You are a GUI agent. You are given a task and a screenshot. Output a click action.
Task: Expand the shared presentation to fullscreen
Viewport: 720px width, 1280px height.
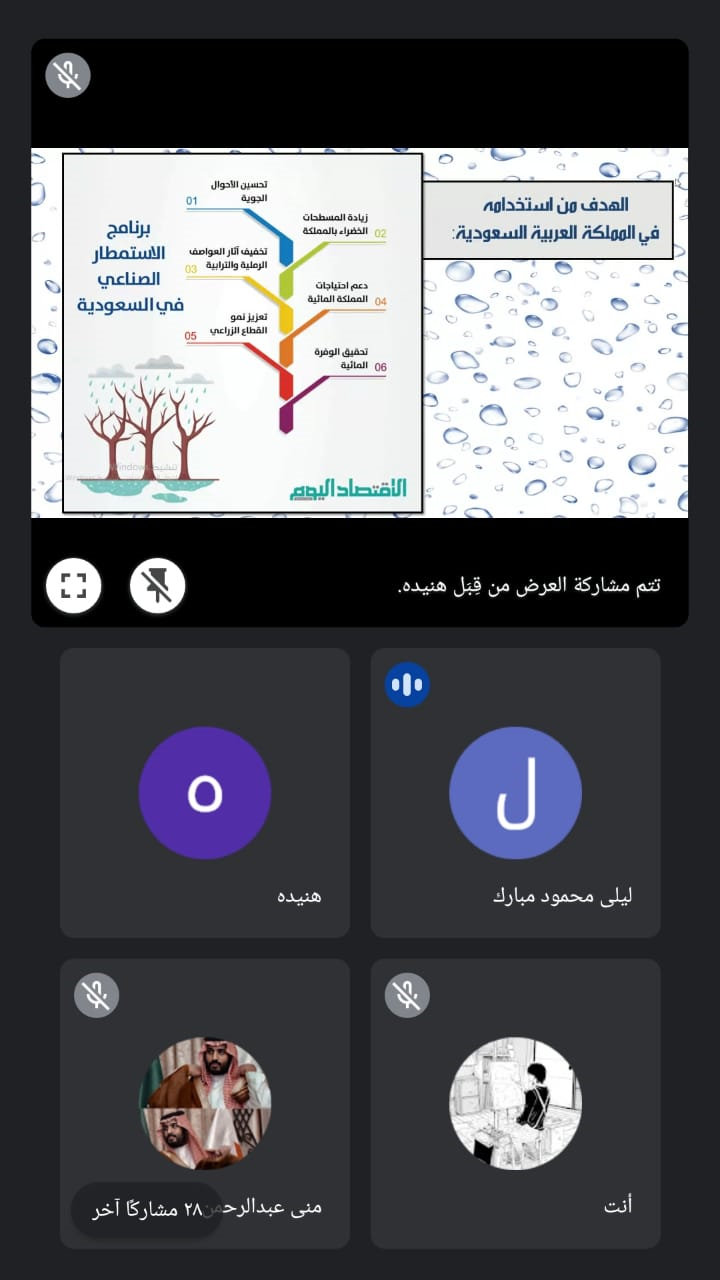click(x=74, y=585)
